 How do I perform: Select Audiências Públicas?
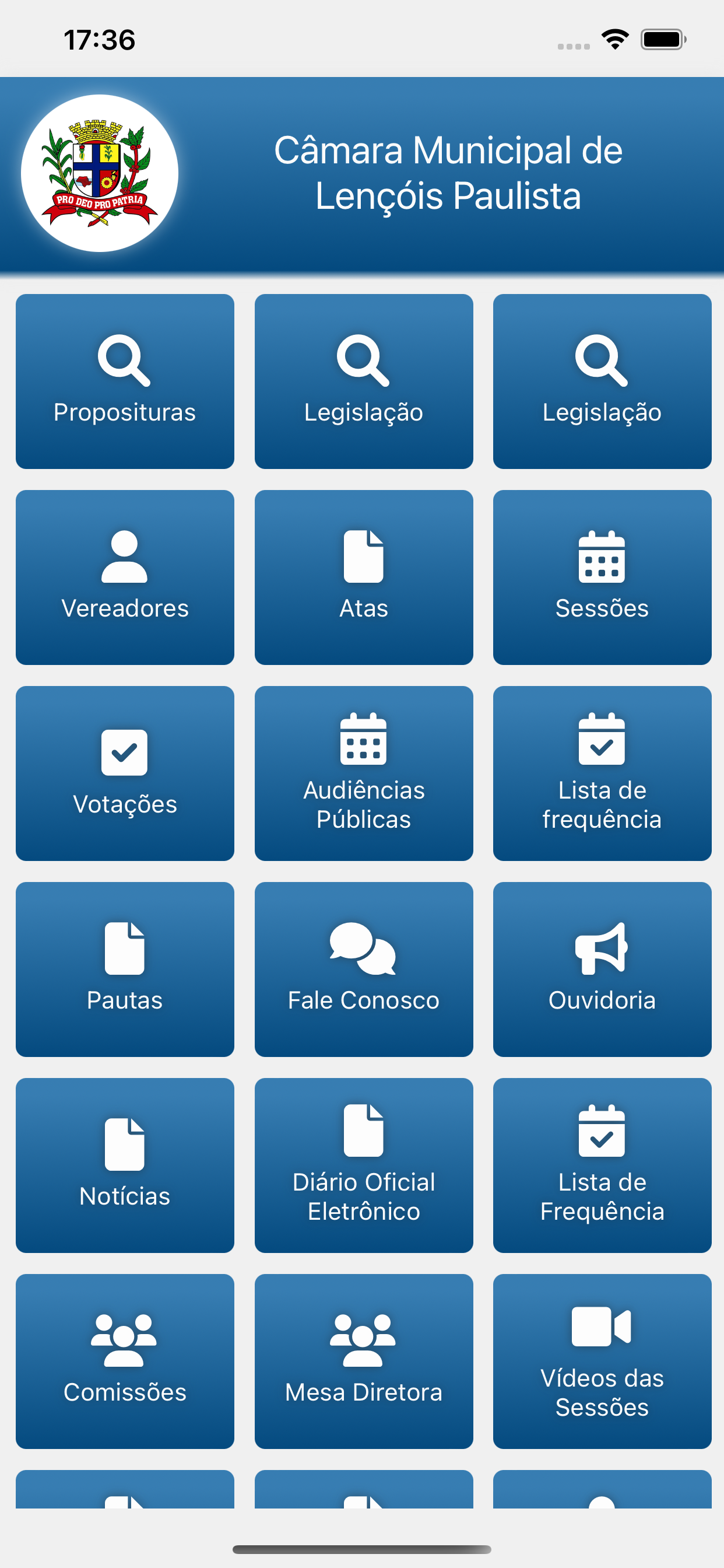(x=363, y=773)
